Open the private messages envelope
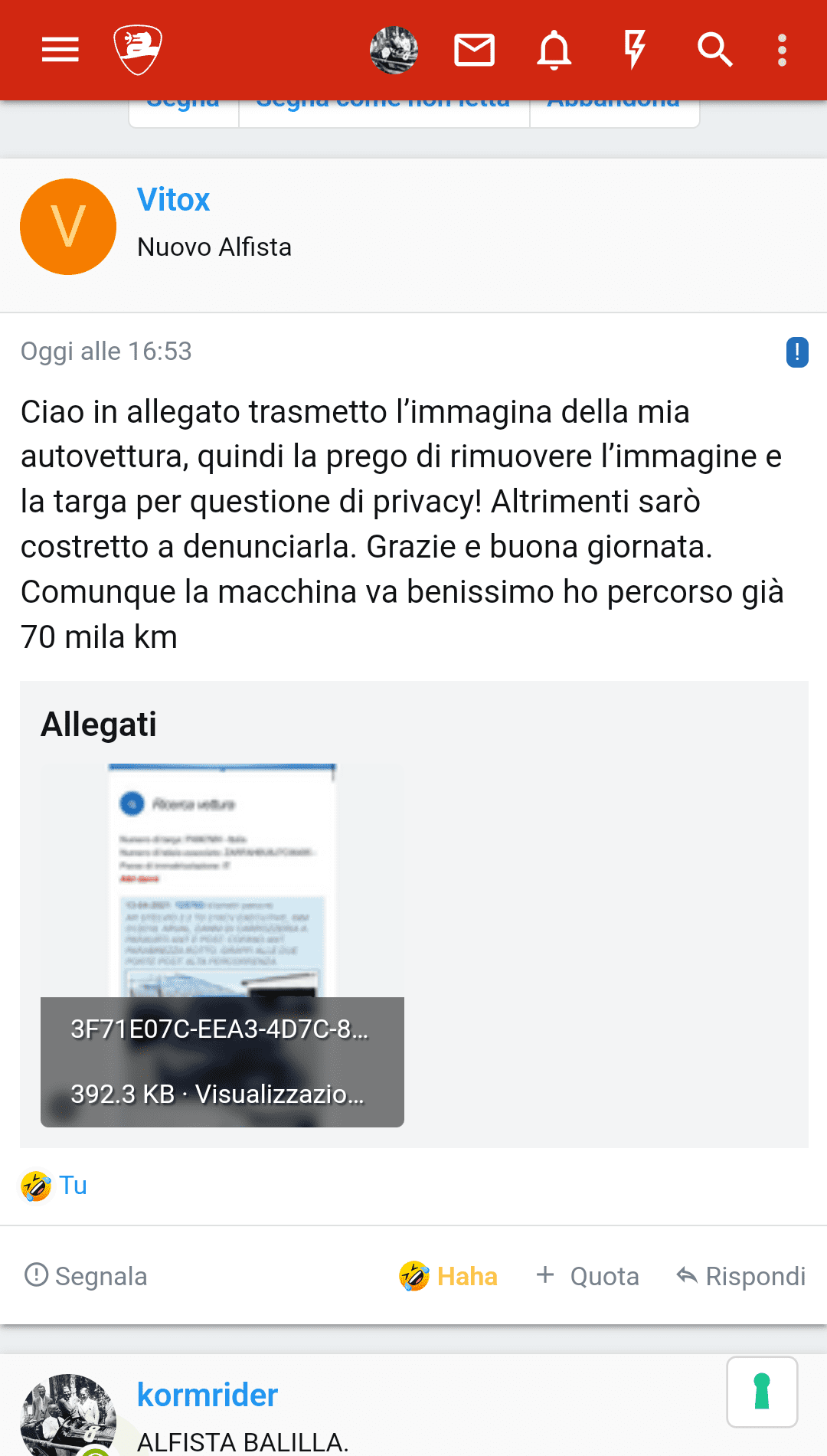The height and width of the screenshot is (1456, 827). pos(475,50)
